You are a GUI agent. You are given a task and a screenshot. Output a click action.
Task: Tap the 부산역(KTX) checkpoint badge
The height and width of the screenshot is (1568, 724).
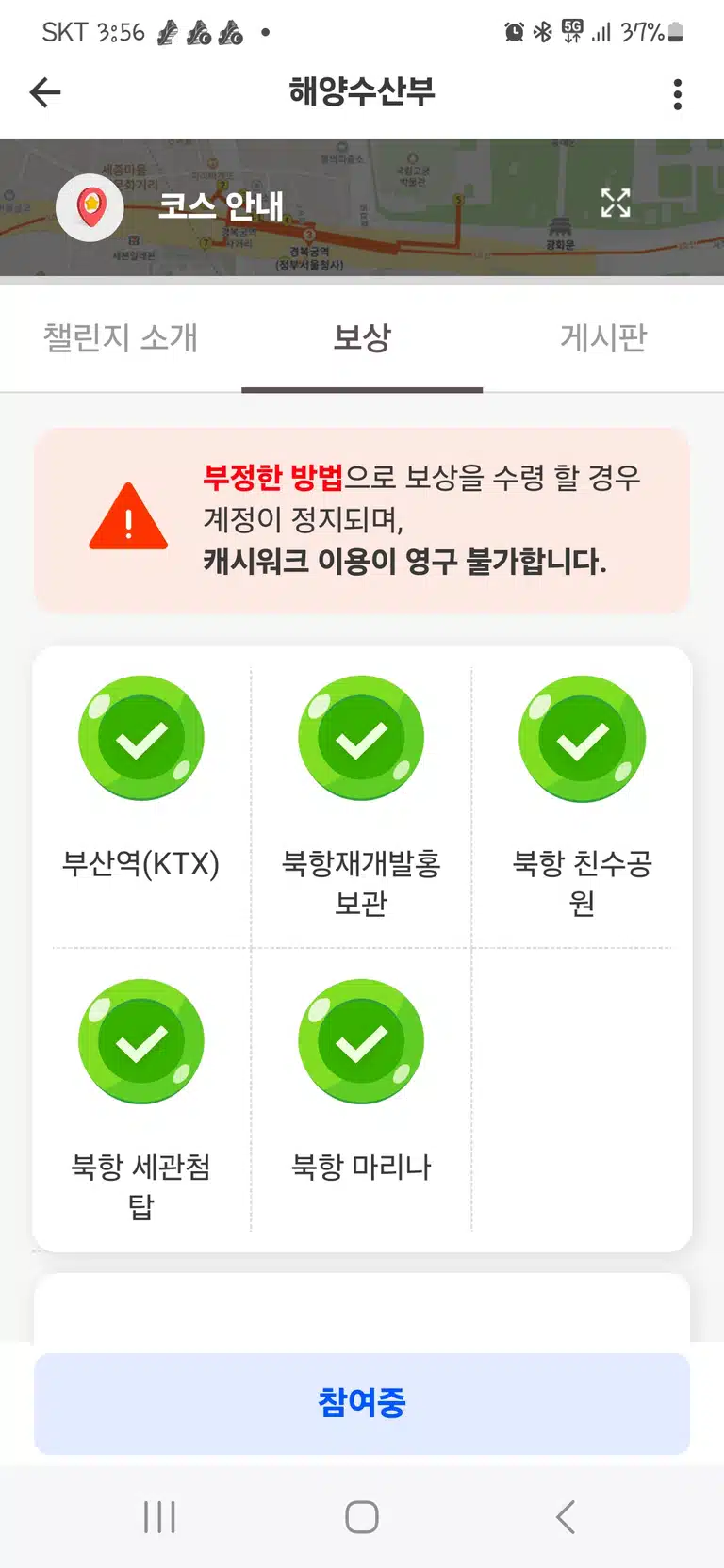tap(141, 738)
